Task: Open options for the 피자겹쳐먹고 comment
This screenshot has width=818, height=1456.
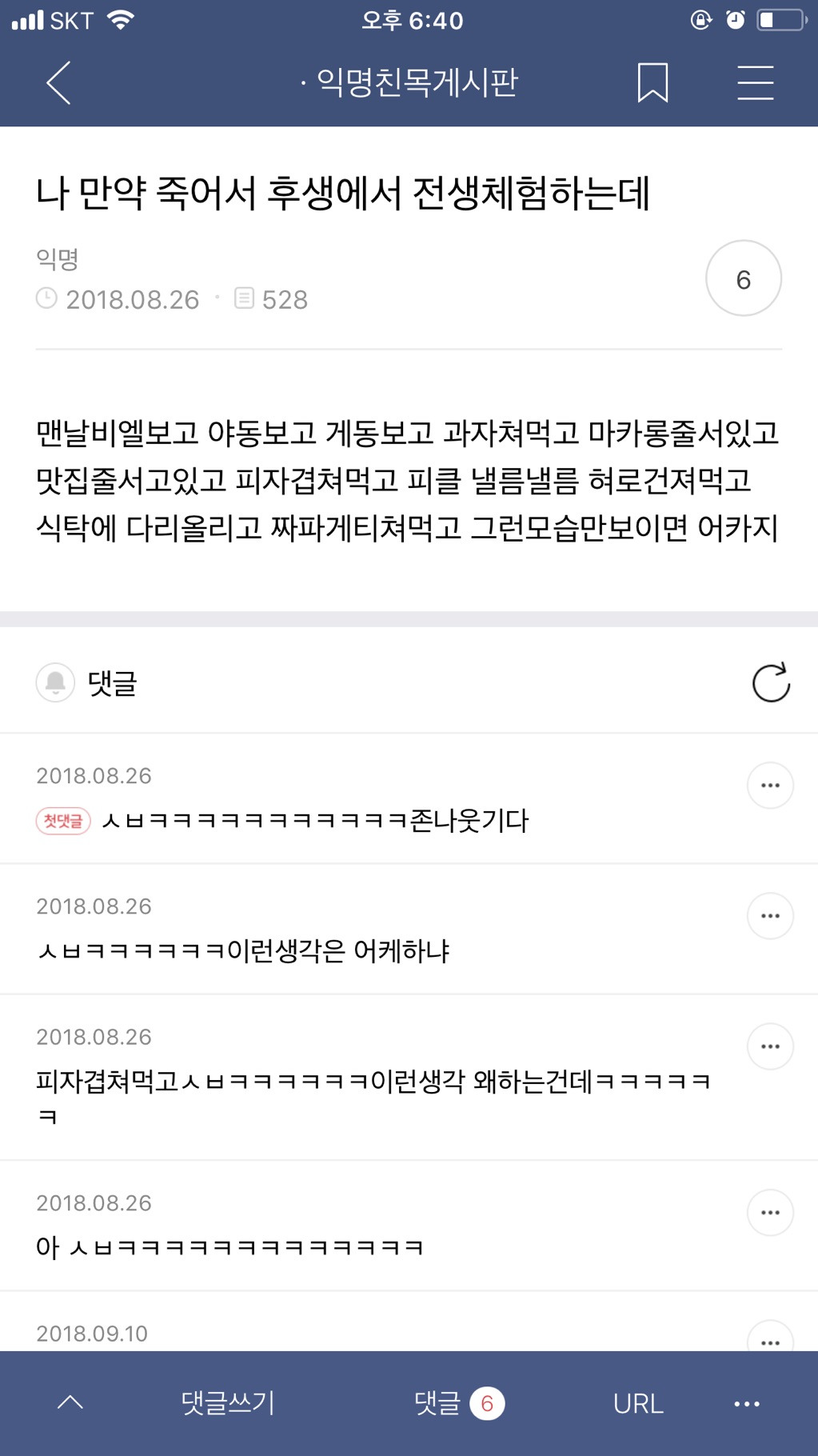Action: (x=769, y=1046)
